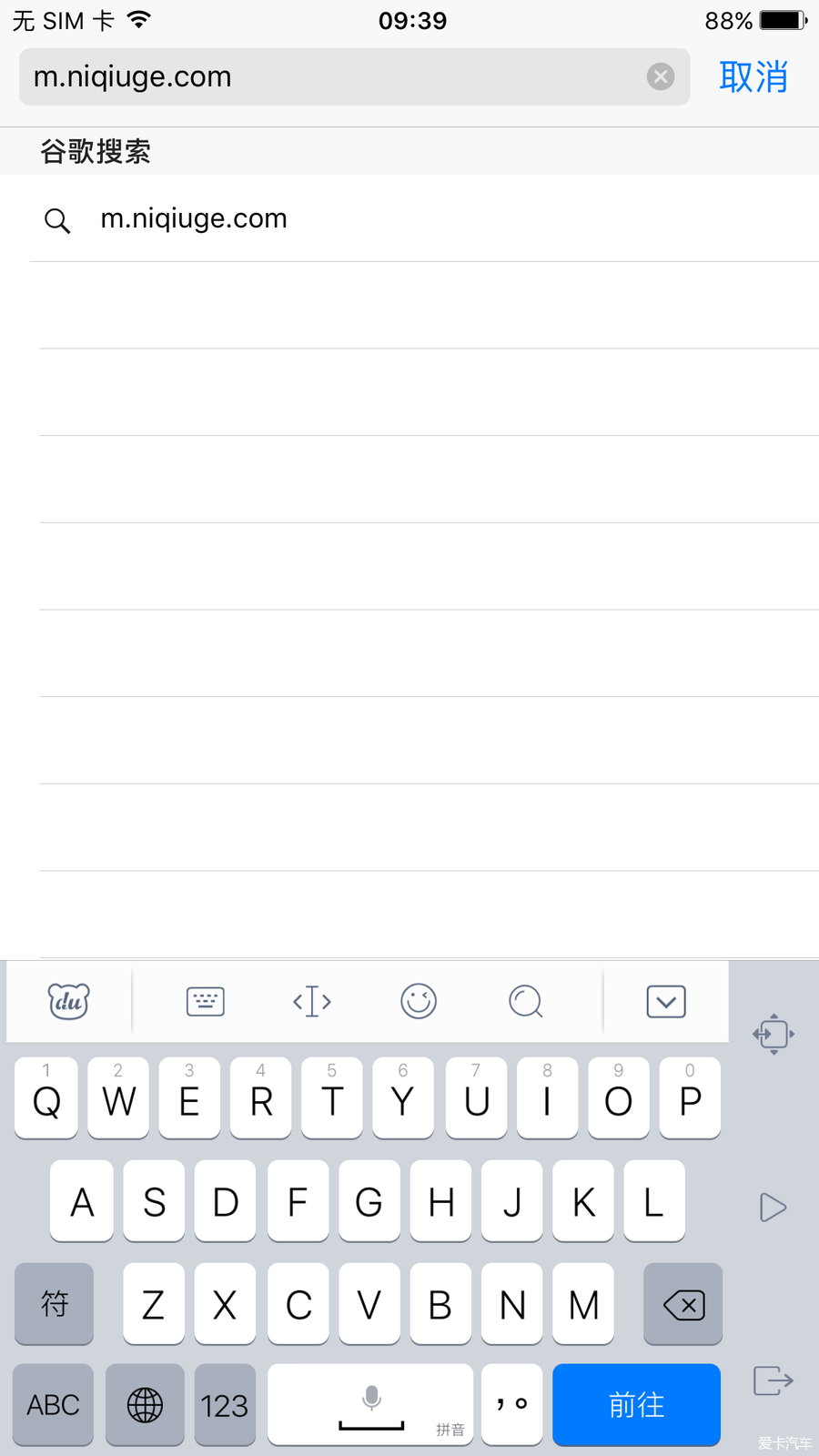Tap the keyboard toolbar search icon

click(526, 1002)
